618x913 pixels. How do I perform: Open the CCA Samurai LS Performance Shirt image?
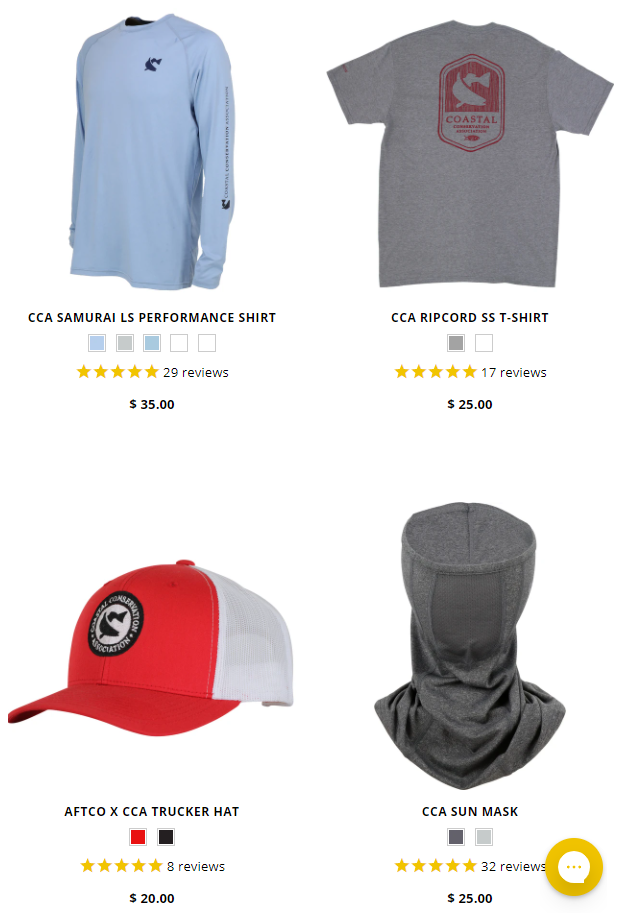point(152,150)
